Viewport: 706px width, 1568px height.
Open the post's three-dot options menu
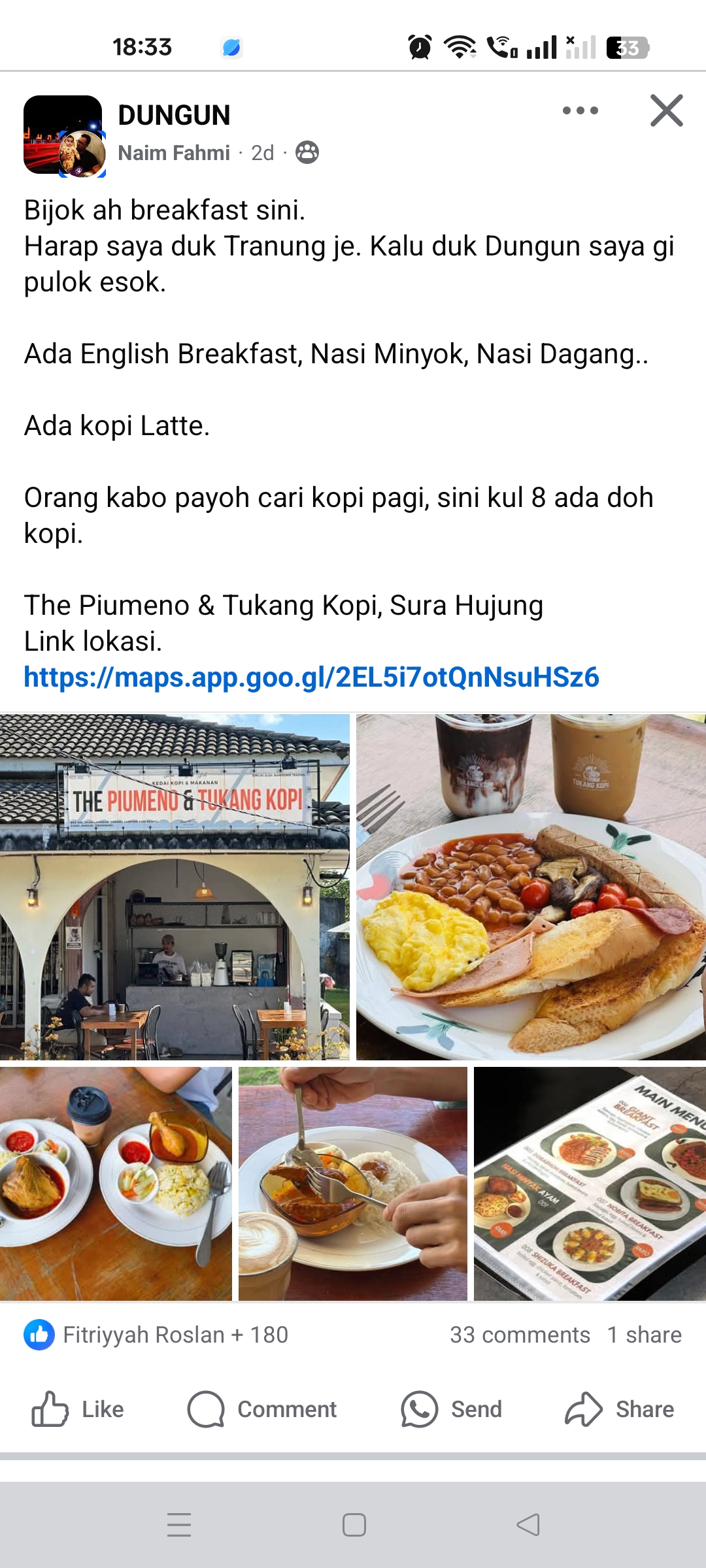point(580,111)
